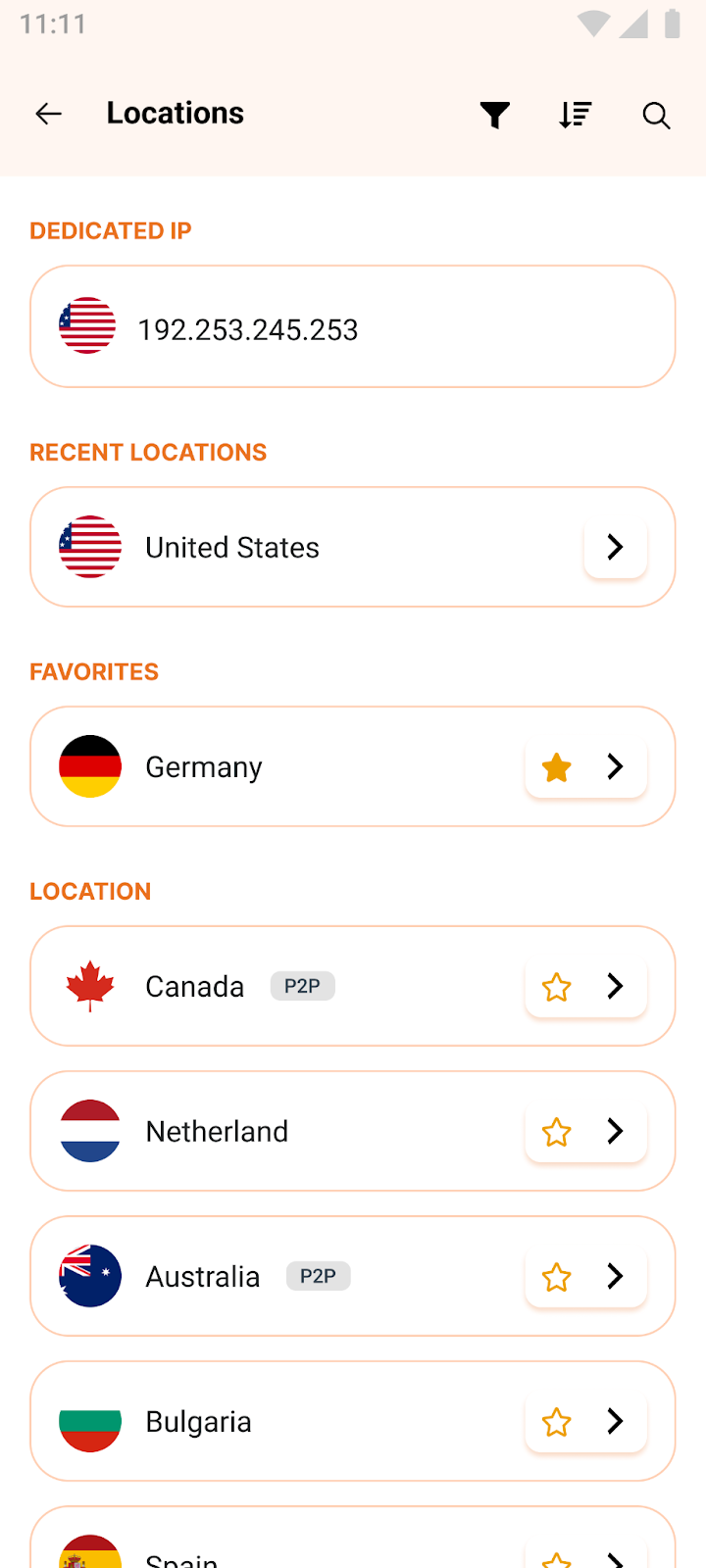Star Australia as a favorite
This screenshot has width=706, height=1568.
click(x=557, y=1277)
